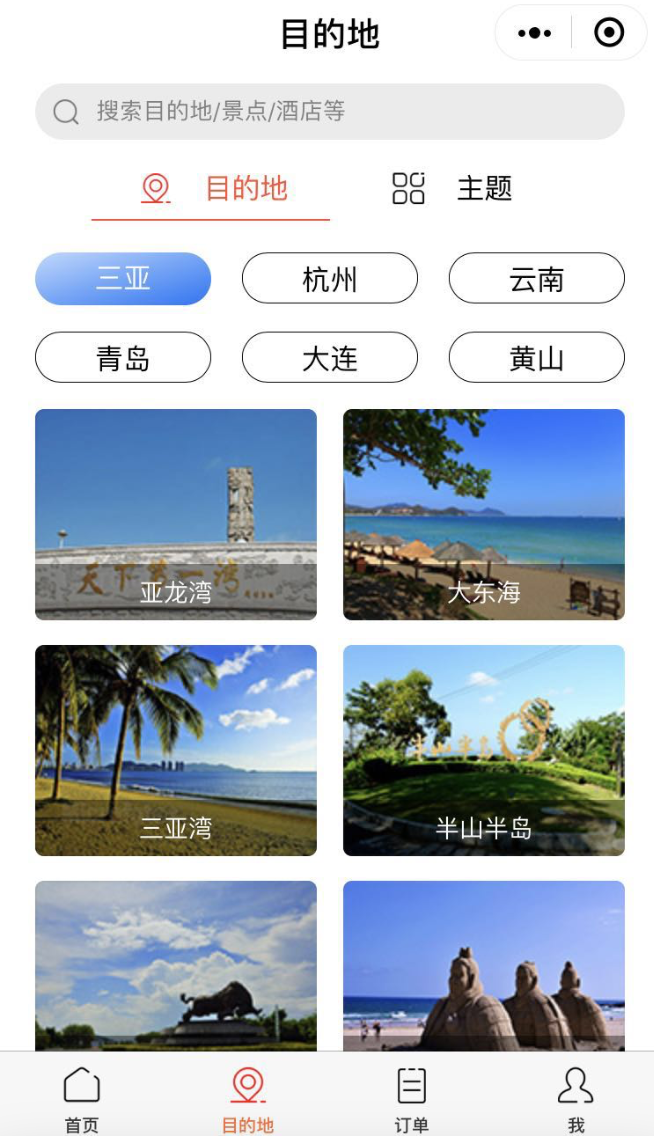Select the 杭州 city chip
Viewport: 654px width, 1136px height.
point(330,279)
